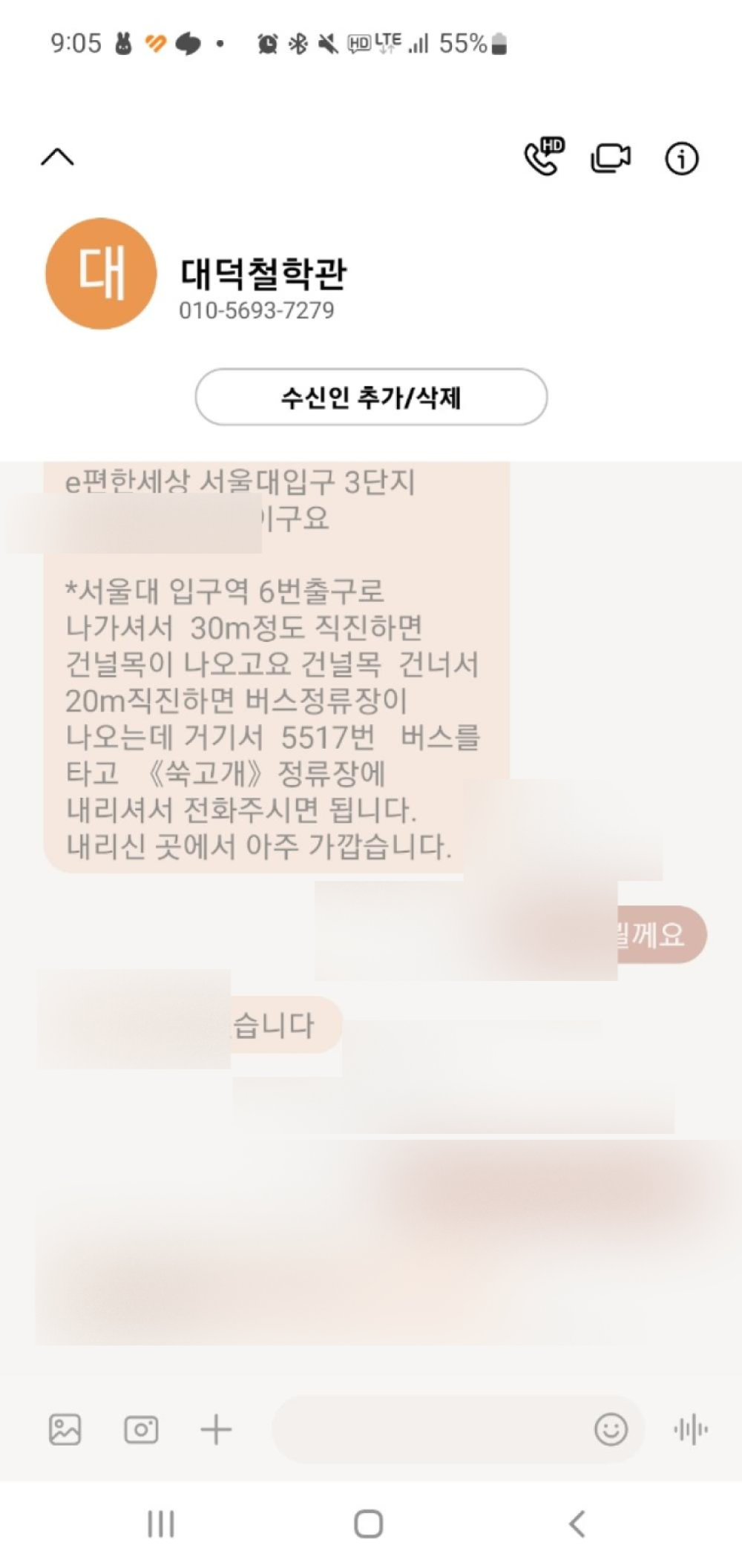Open the emoji sticker picker
This screenshot has height=1568, width=742.
pos(611,1429)
